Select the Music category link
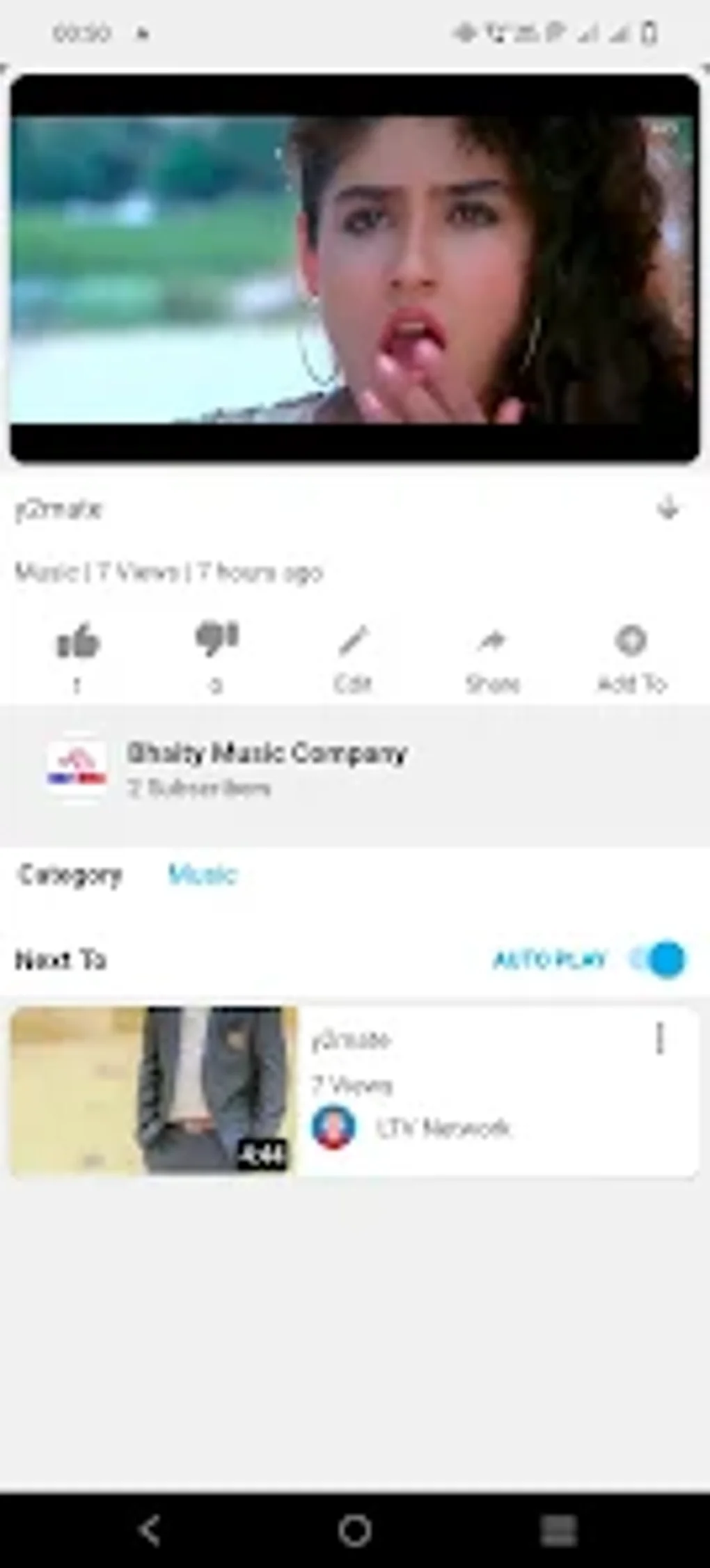The width and height of the screenshot is (710, 1568). coord(203,876)
